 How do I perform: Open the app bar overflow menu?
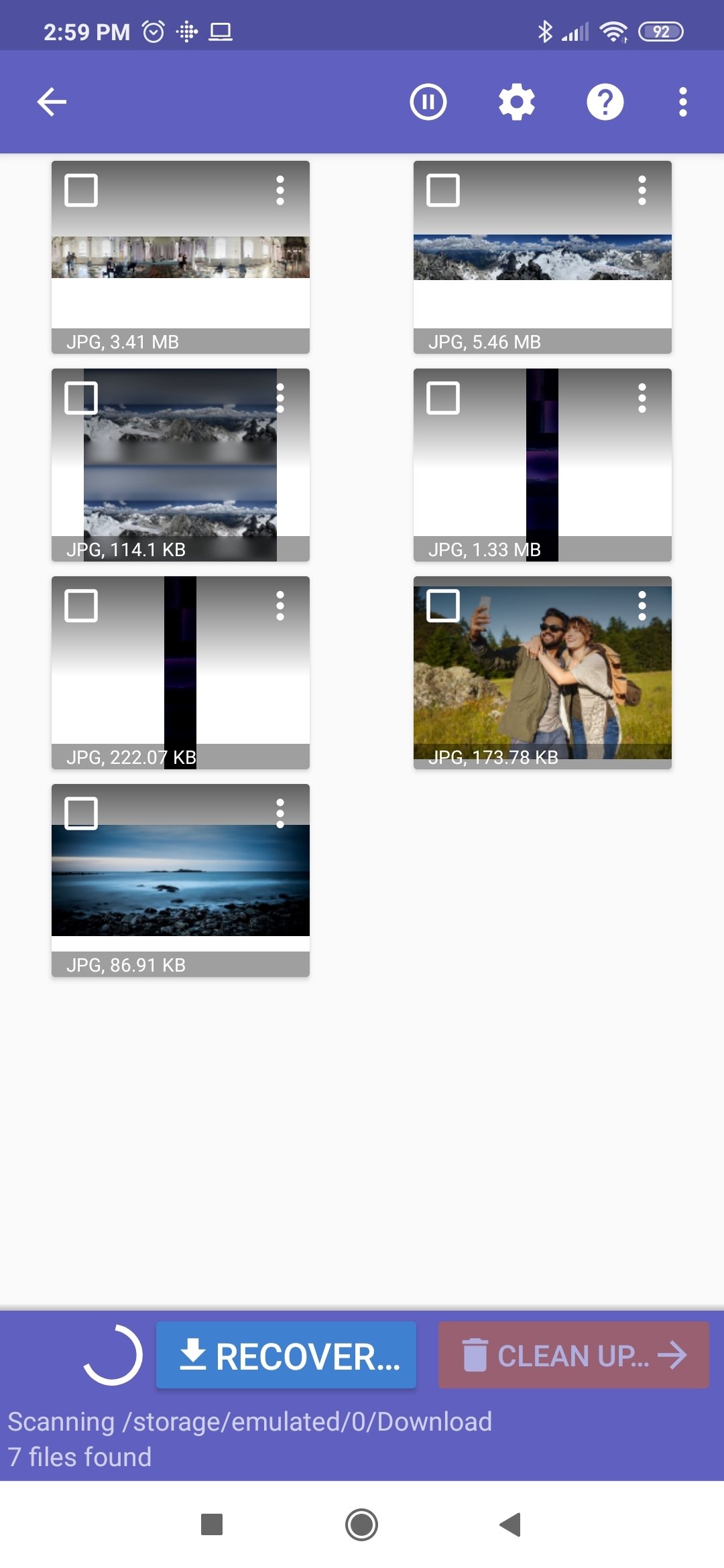click(682, 103)
